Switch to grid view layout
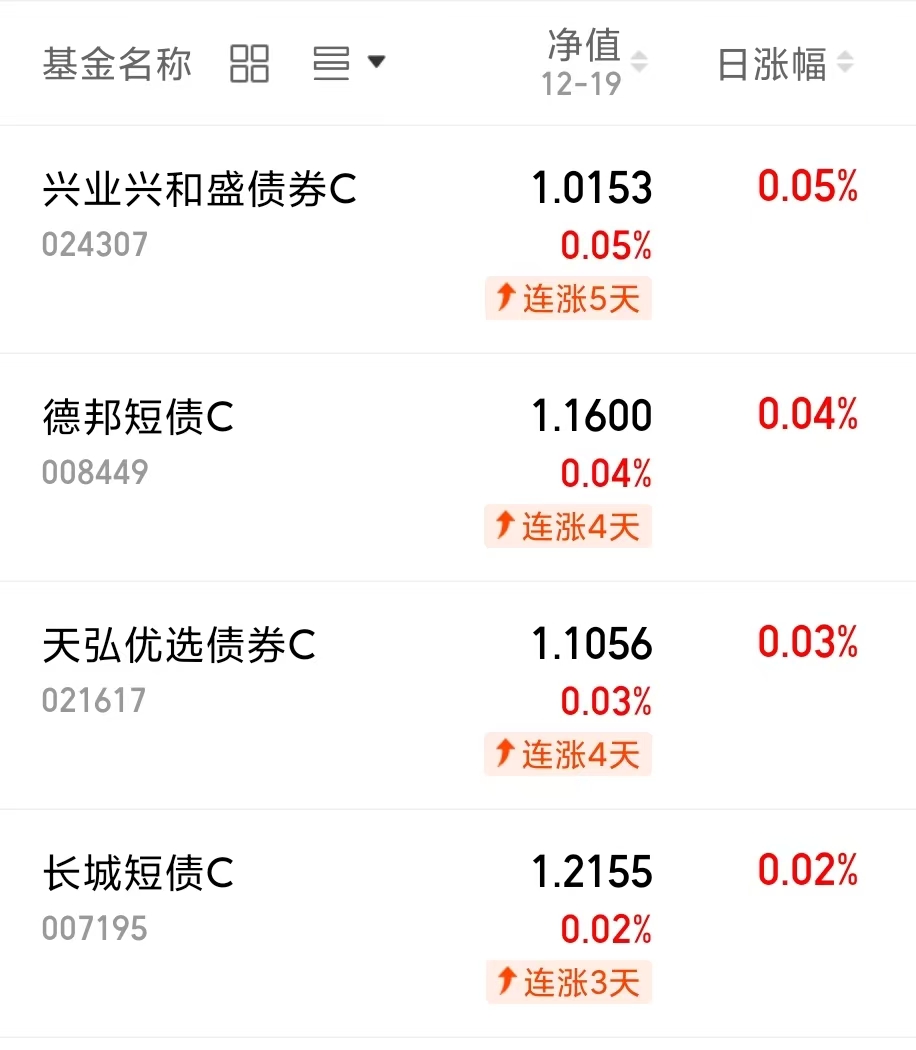 (249, 63)
